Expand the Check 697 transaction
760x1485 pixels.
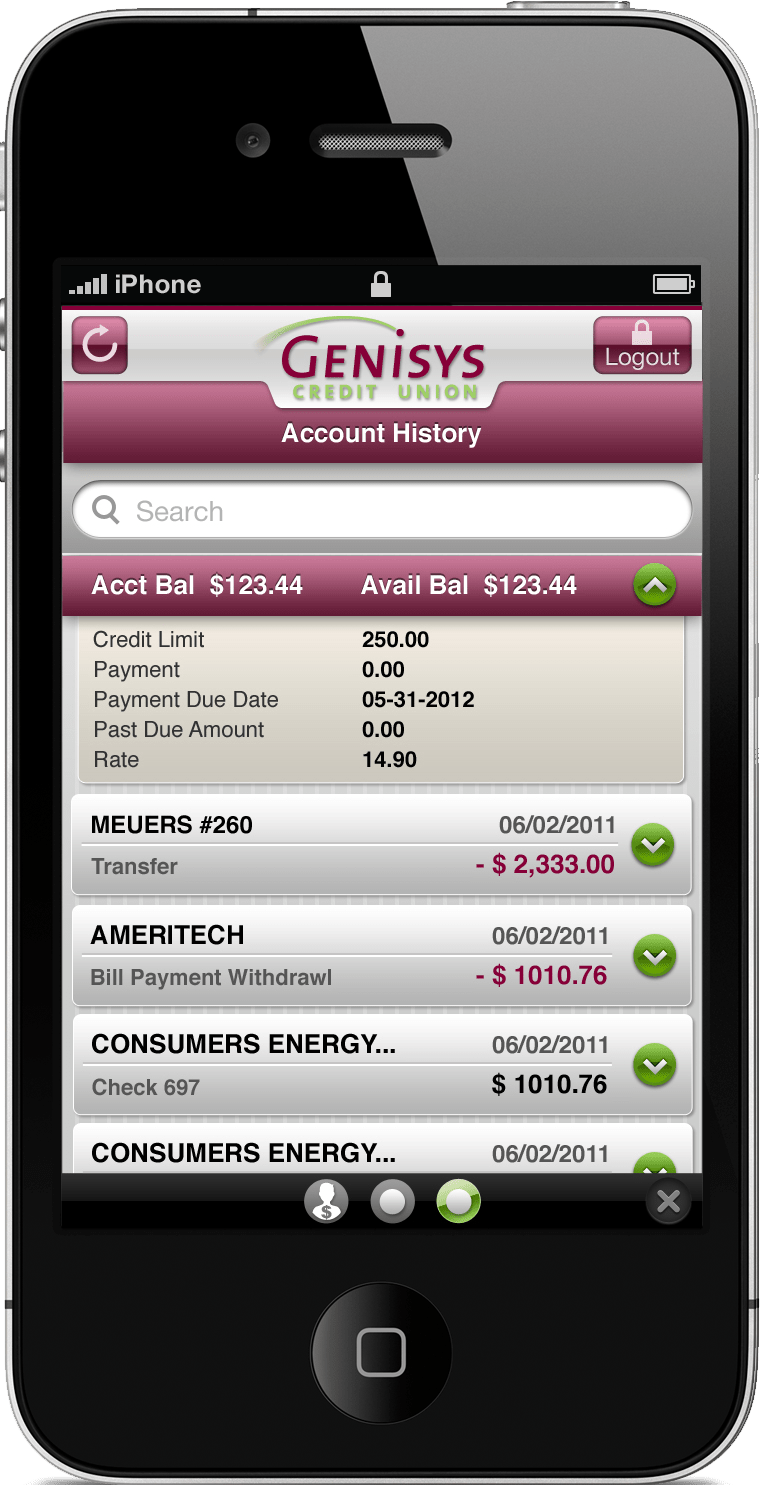point(655,1065)
